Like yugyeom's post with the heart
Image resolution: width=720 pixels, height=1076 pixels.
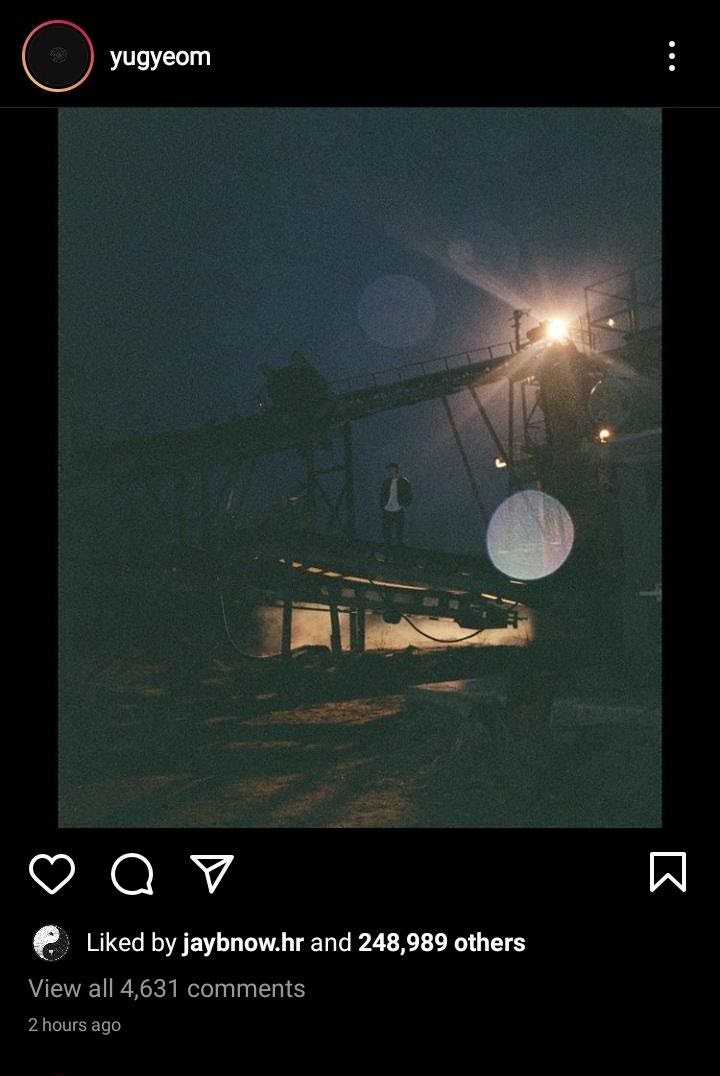click(52, 873)
